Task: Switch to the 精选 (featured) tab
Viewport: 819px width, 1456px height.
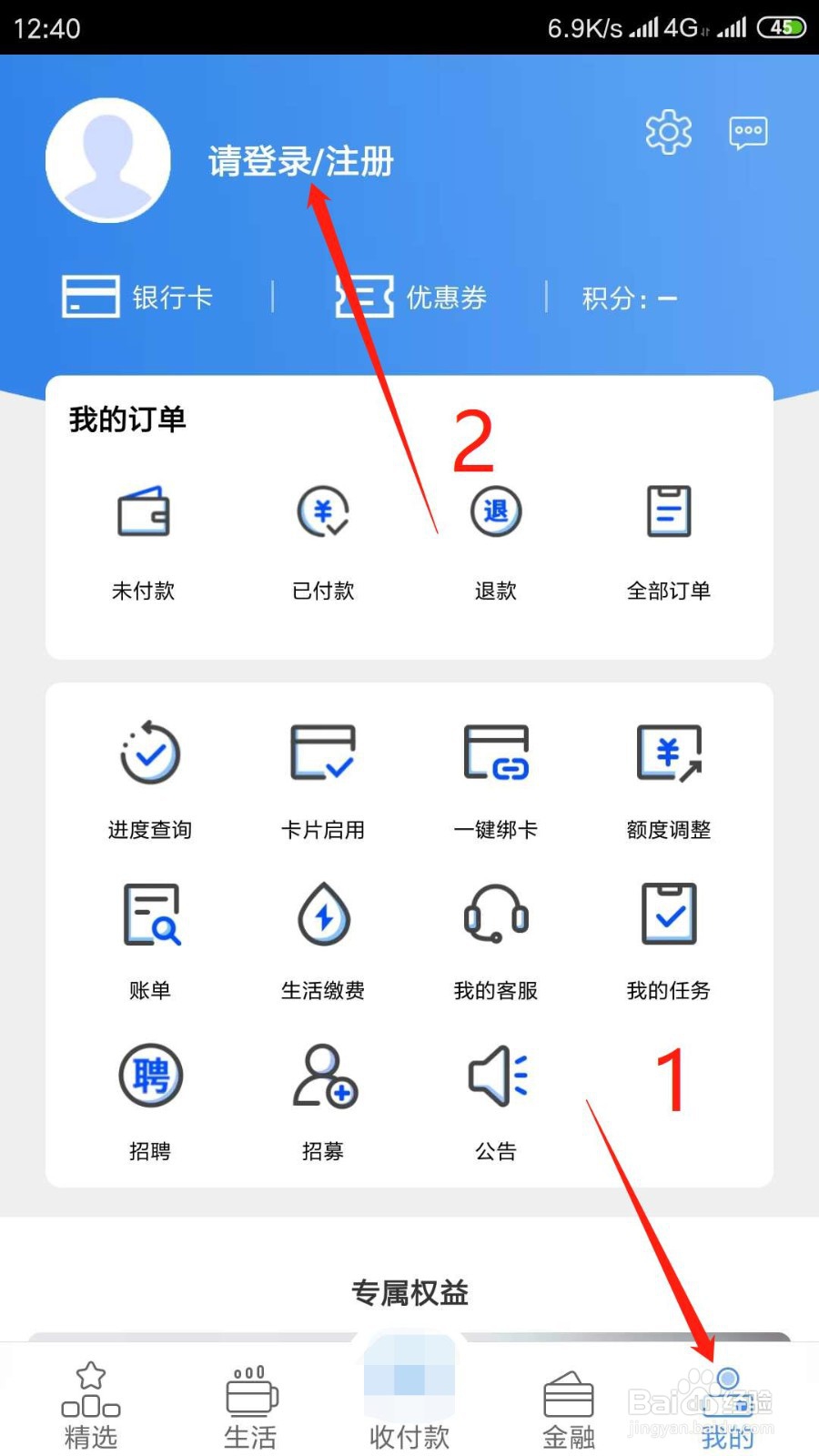Action: coord(89,1406)
